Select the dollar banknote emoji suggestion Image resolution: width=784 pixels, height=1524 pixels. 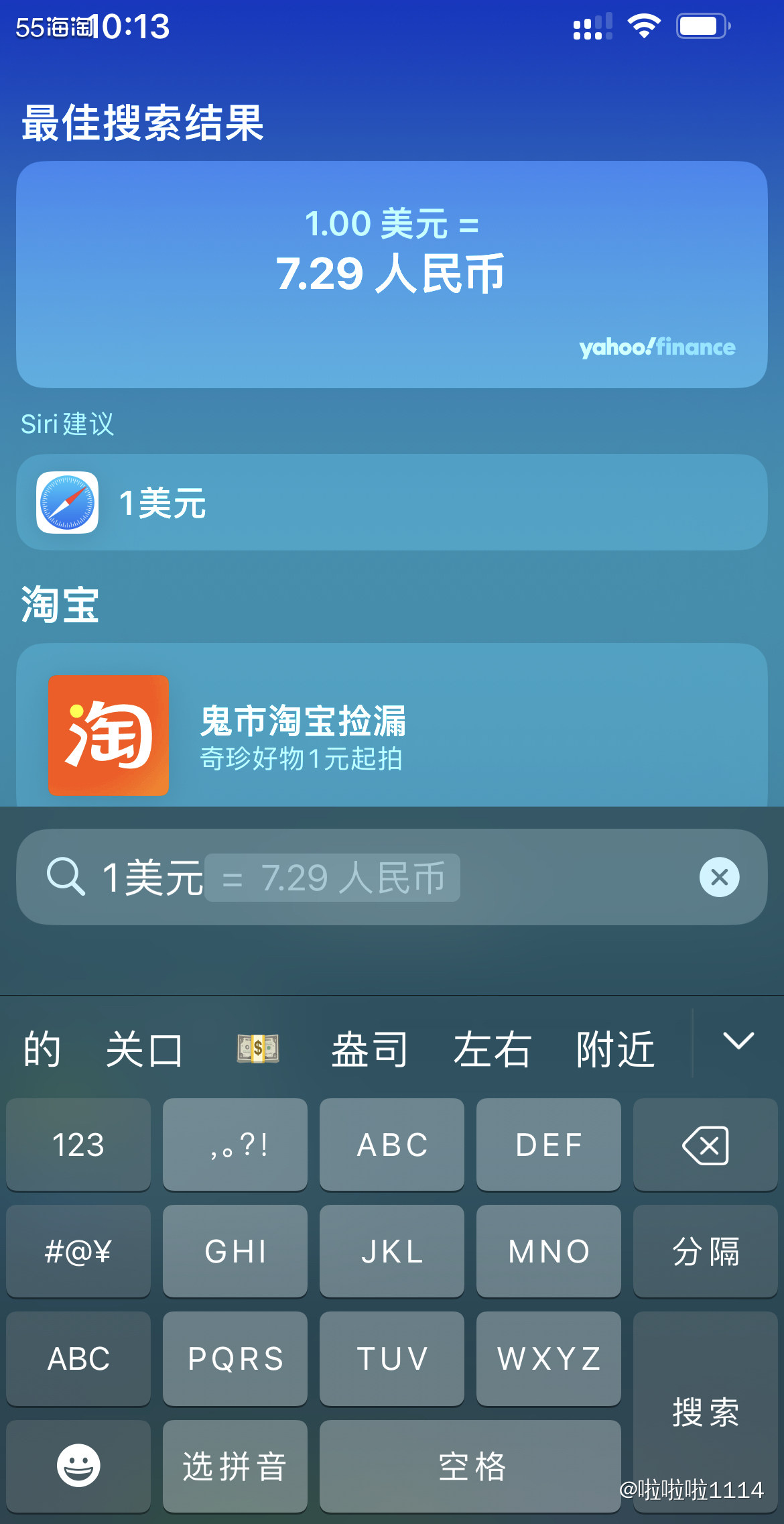[x=259, y=1047]
